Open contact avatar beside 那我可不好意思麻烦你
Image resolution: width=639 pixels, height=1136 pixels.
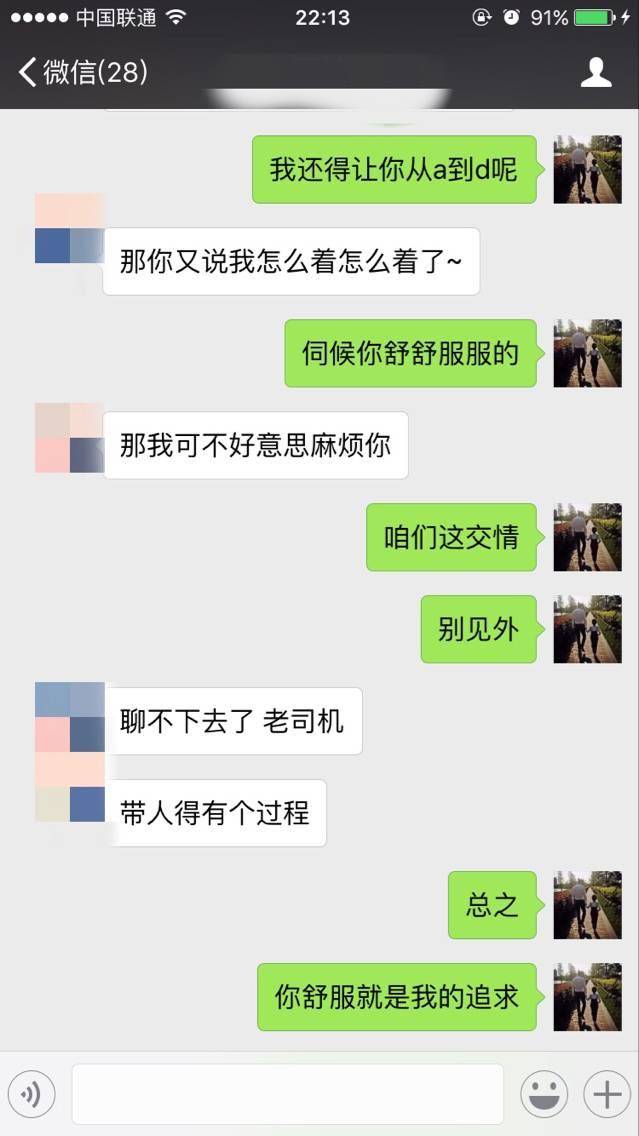tap(69, 438)
